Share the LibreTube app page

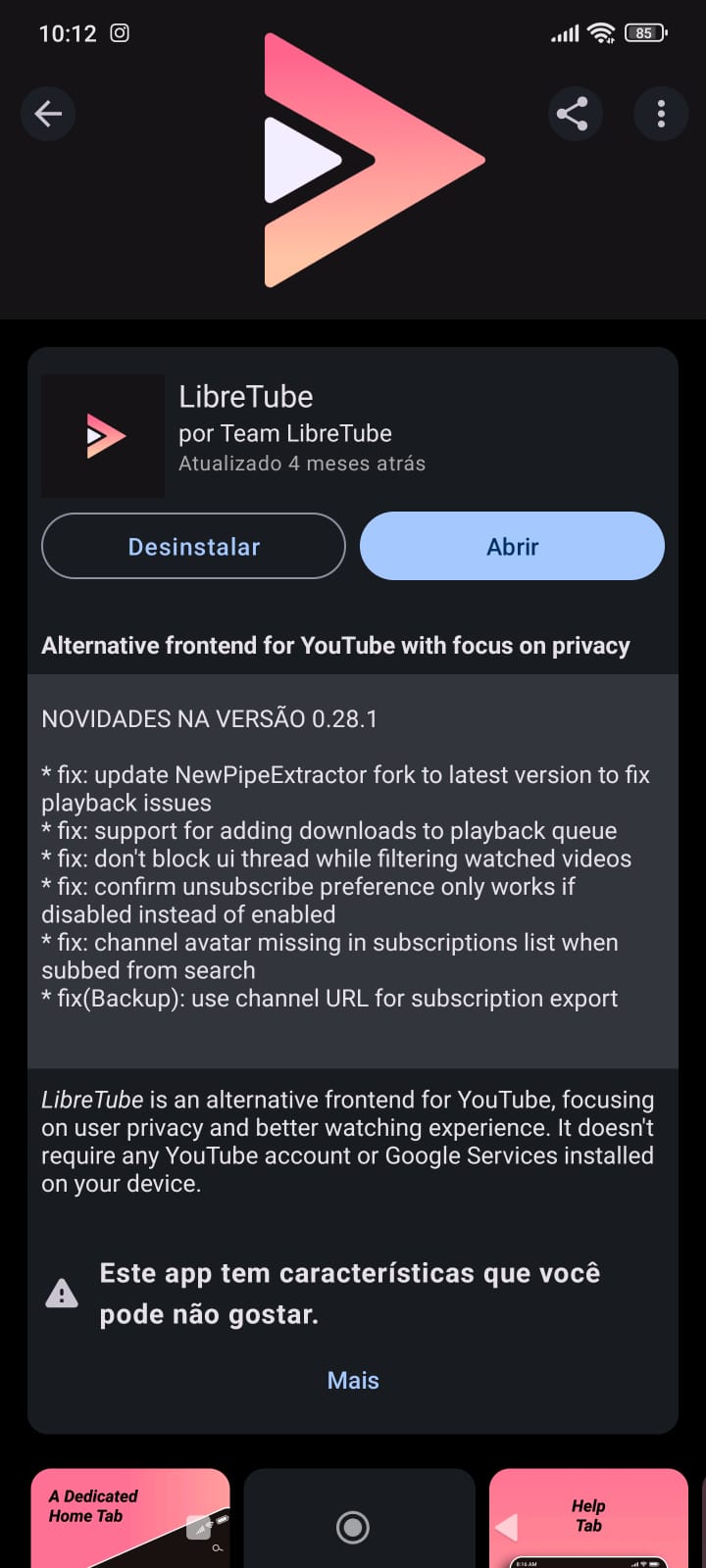click(573, 114)
